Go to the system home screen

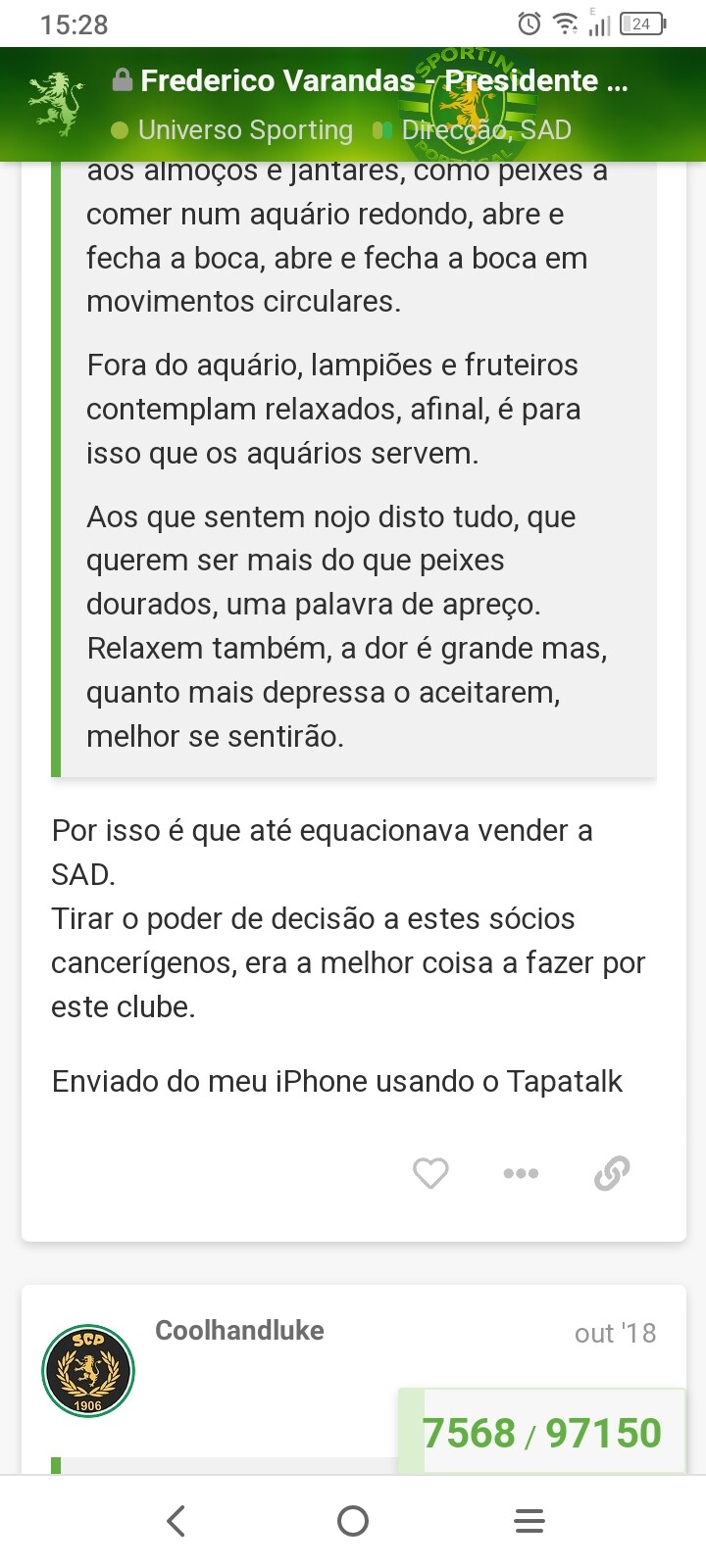click(x=353, y=1521)
